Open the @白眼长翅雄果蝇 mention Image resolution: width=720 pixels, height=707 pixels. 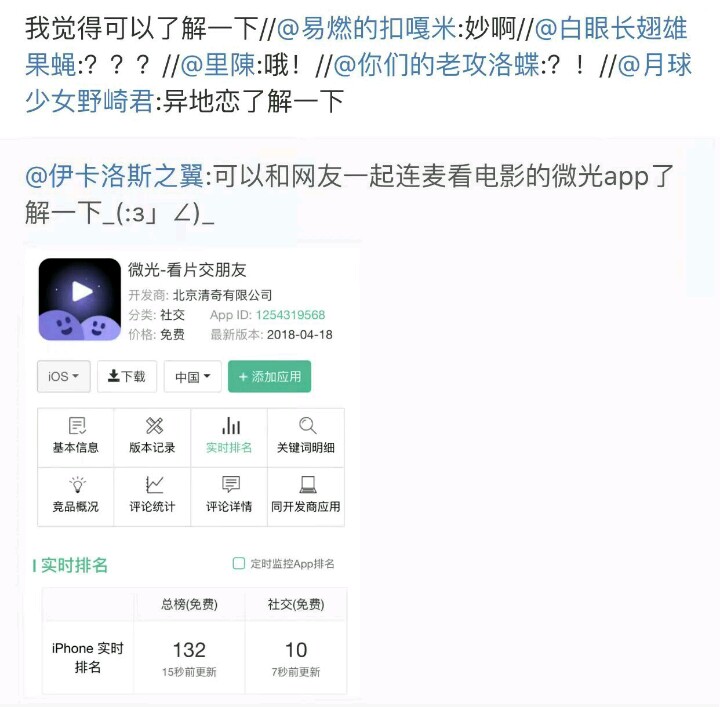pos(611,27)
